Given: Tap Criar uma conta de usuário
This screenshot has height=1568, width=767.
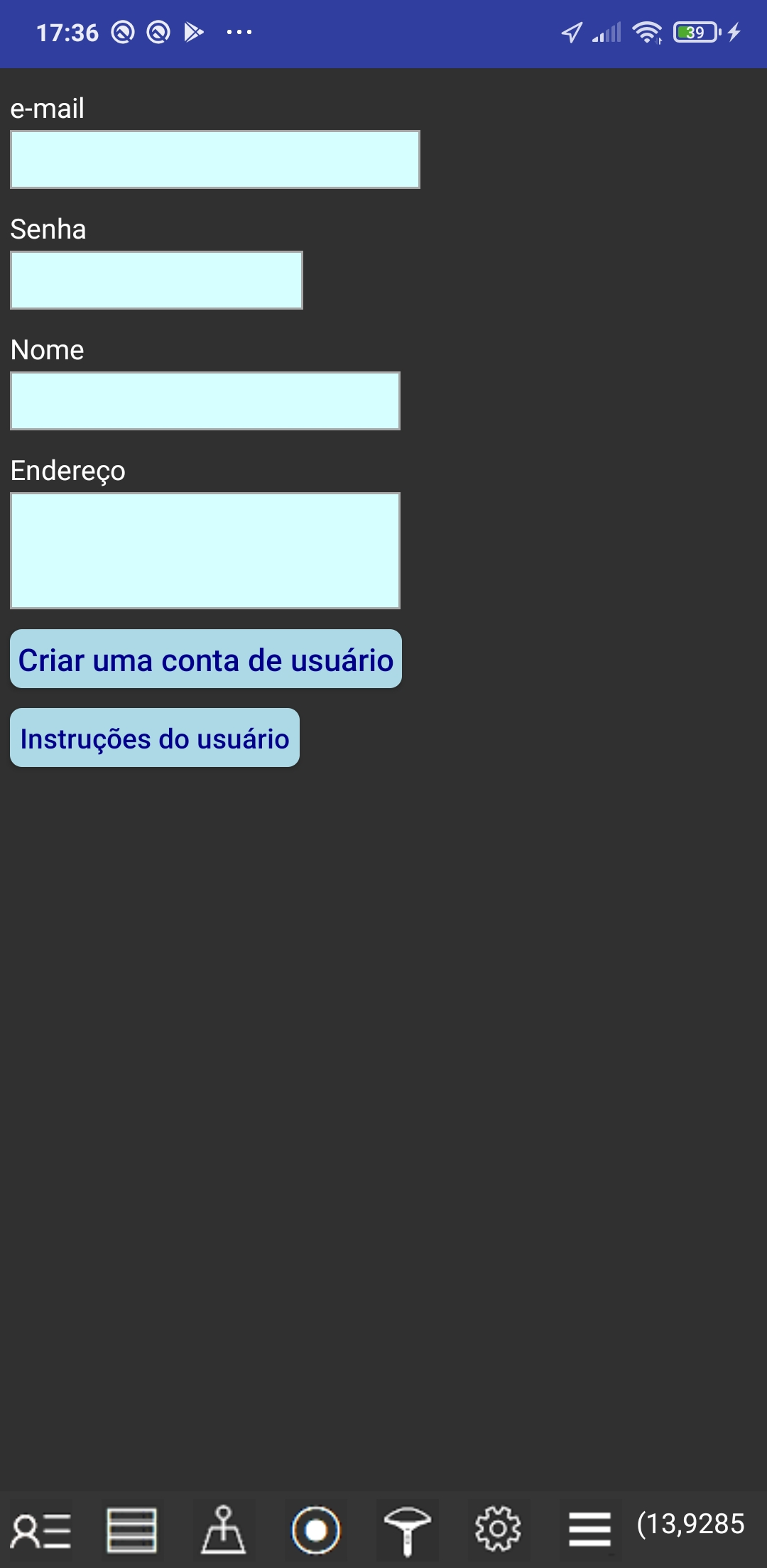Looking at the screenshot, I should pos(206,659).
